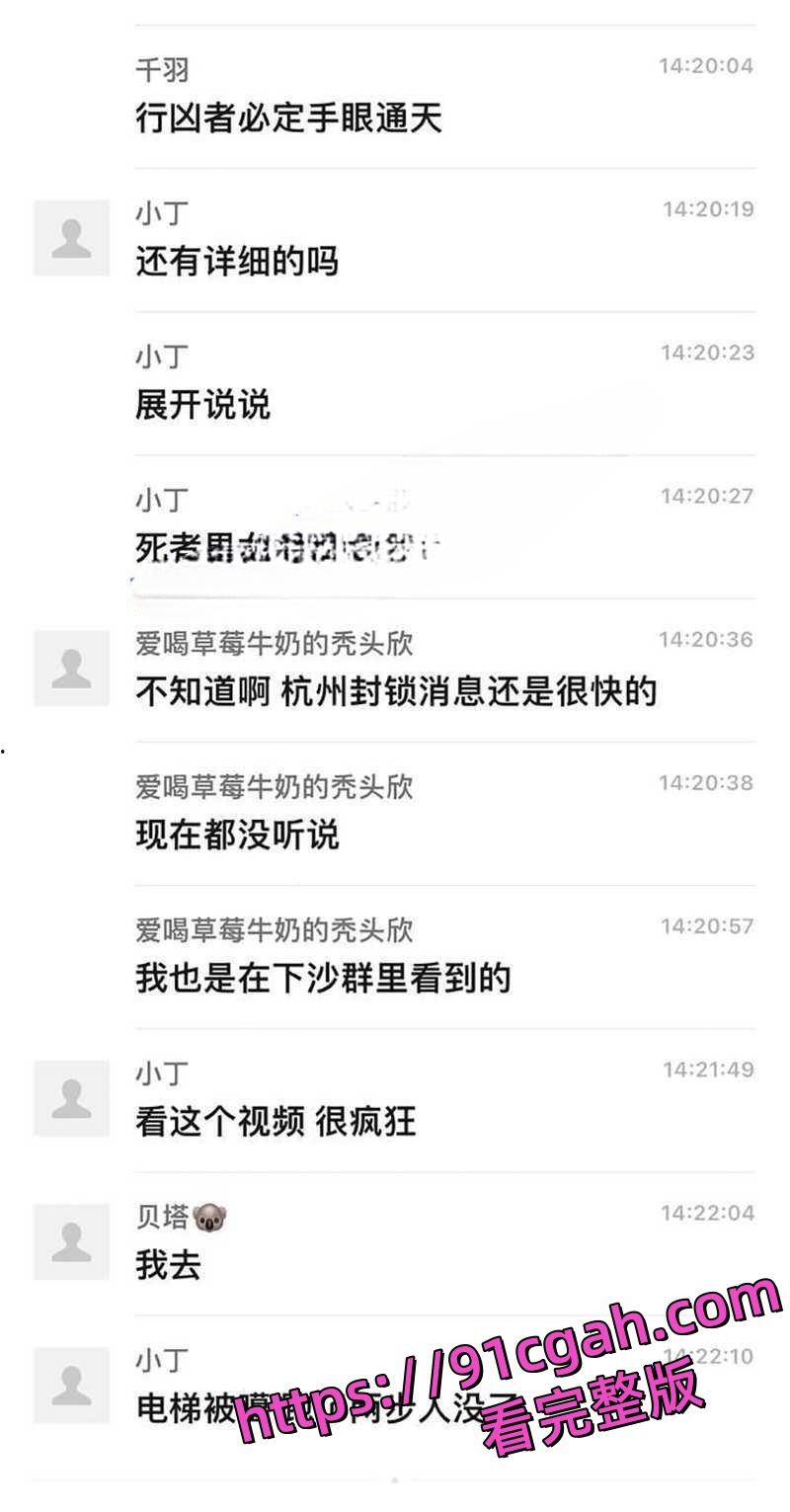Click the username 爱喝草莓牛奶的秃头欣
Viewport: 790px width, 1512px height.
[x=276, y=642]
